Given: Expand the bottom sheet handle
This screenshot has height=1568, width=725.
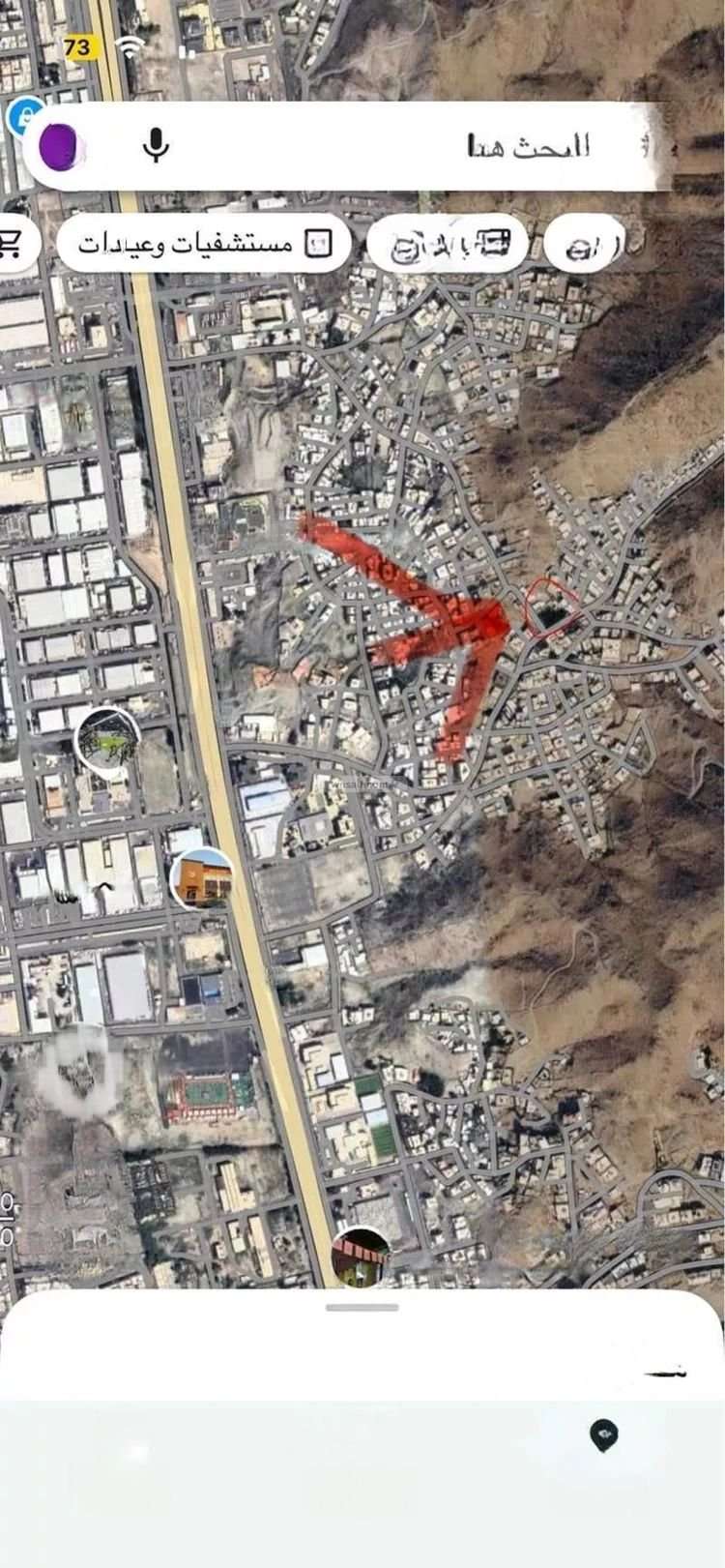Looking at the screenshot, I should click(x=362, y=1307).
